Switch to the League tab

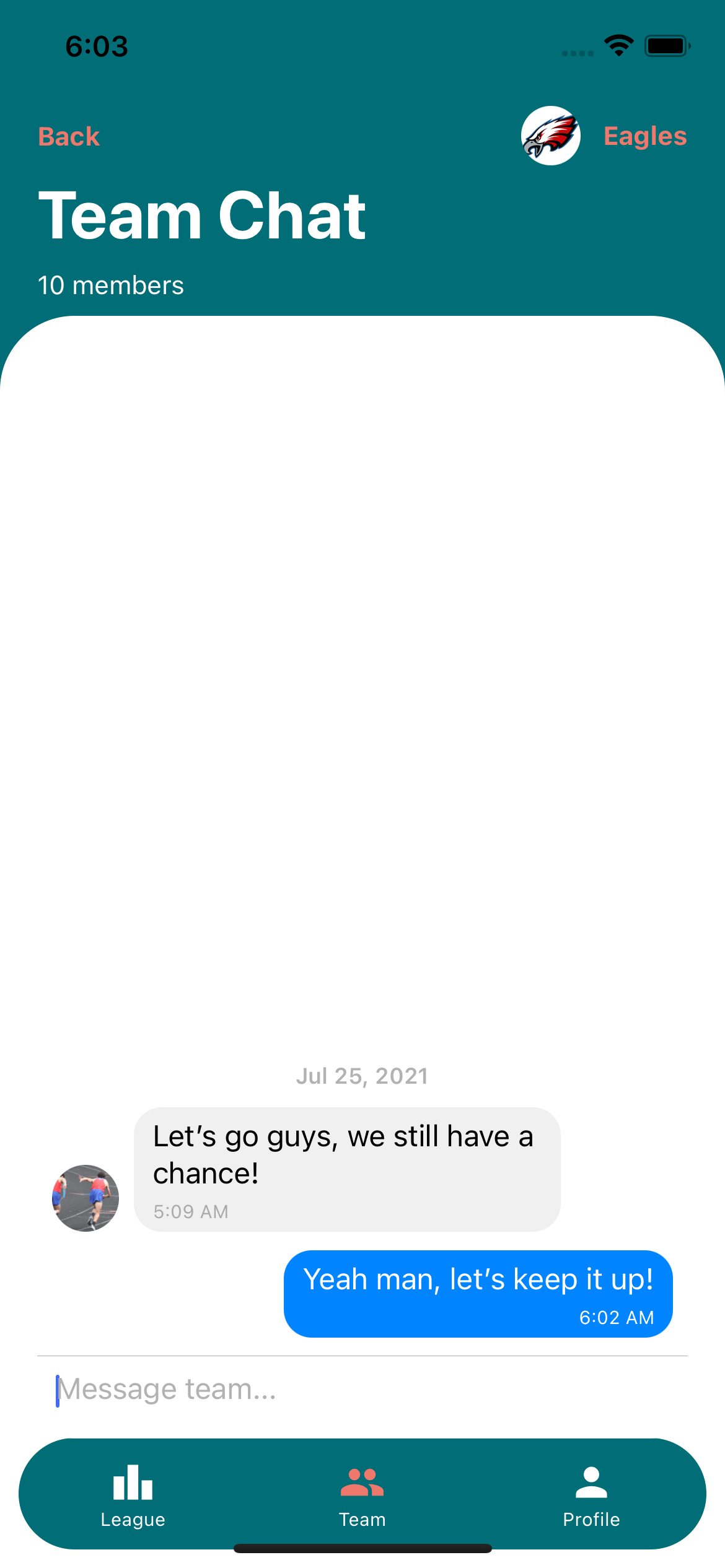pyautogui.click(x=133, y=1495)
